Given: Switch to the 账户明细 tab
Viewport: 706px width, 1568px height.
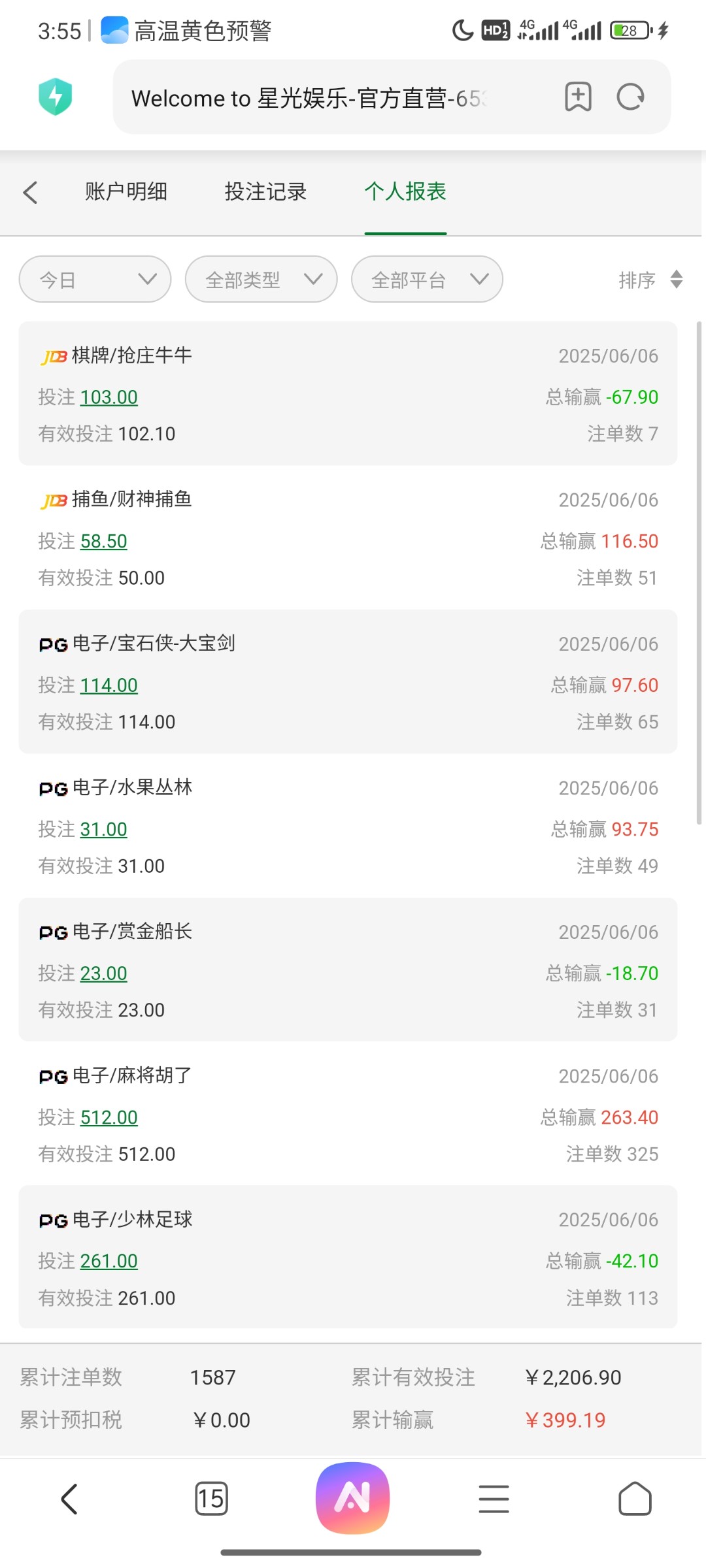Looking at the screenshot, I should click(126, 191).
